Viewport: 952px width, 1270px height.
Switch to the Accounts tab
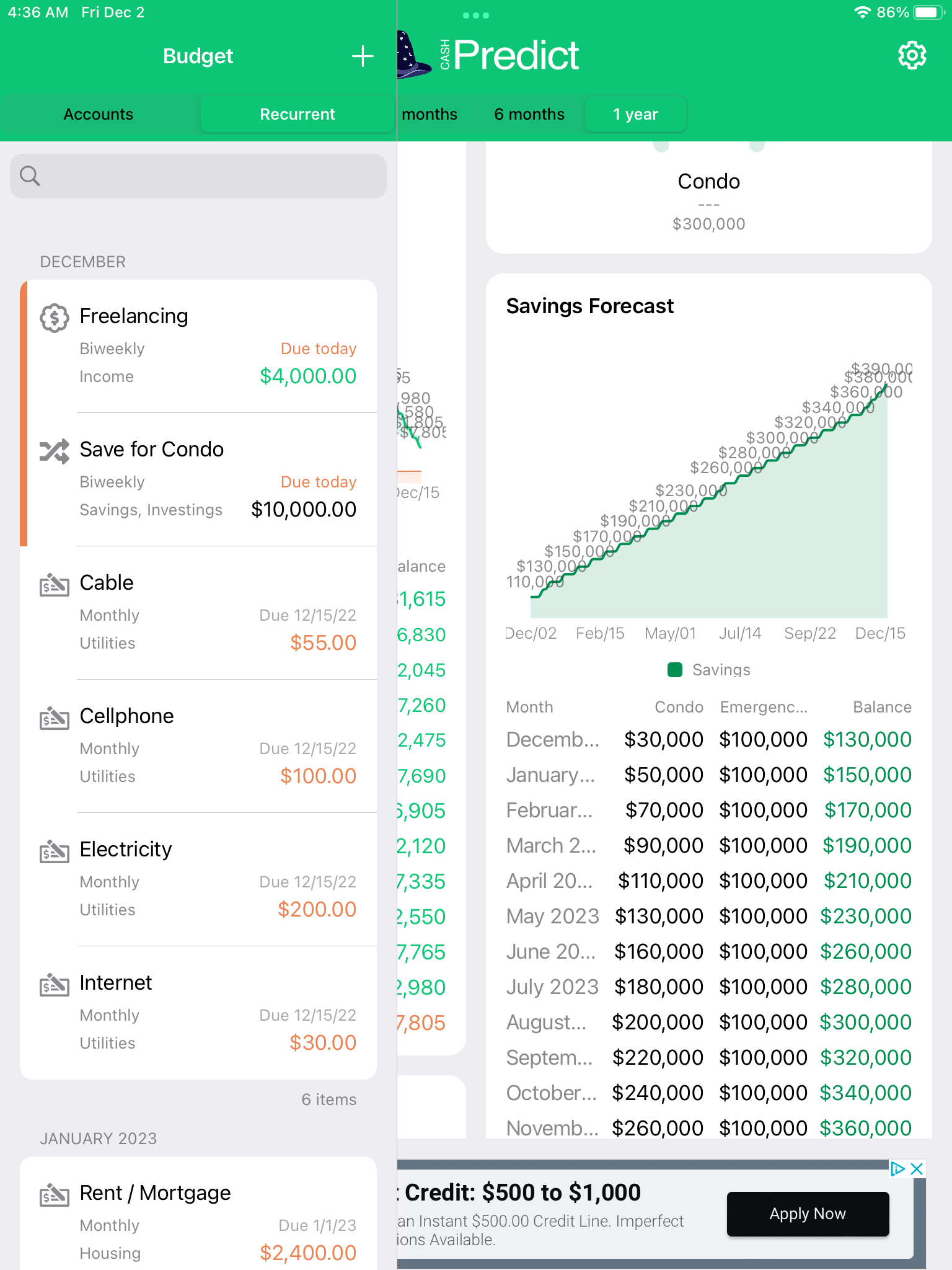[x=99, y=114]
